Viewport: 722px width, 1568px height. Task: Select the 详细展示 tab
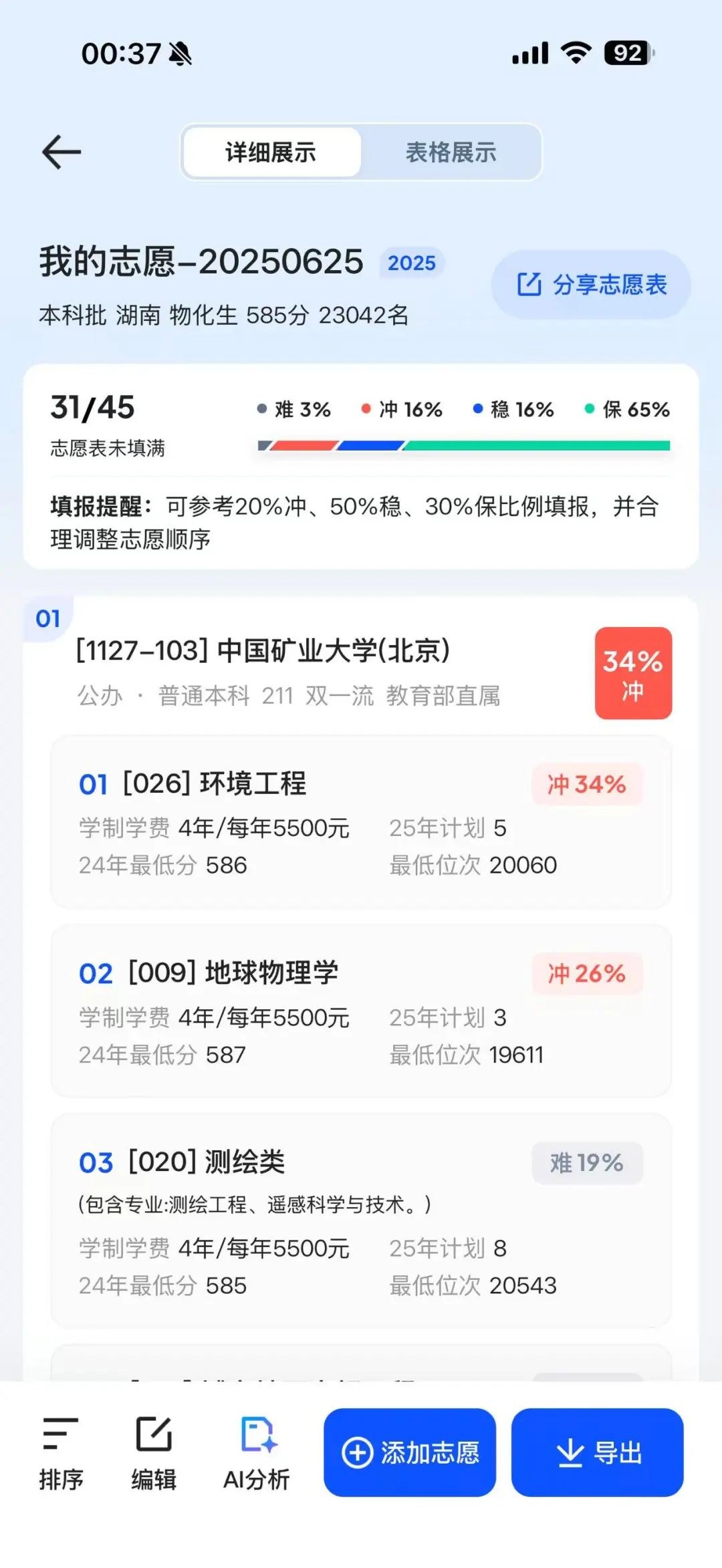click(x=271, y=152)
